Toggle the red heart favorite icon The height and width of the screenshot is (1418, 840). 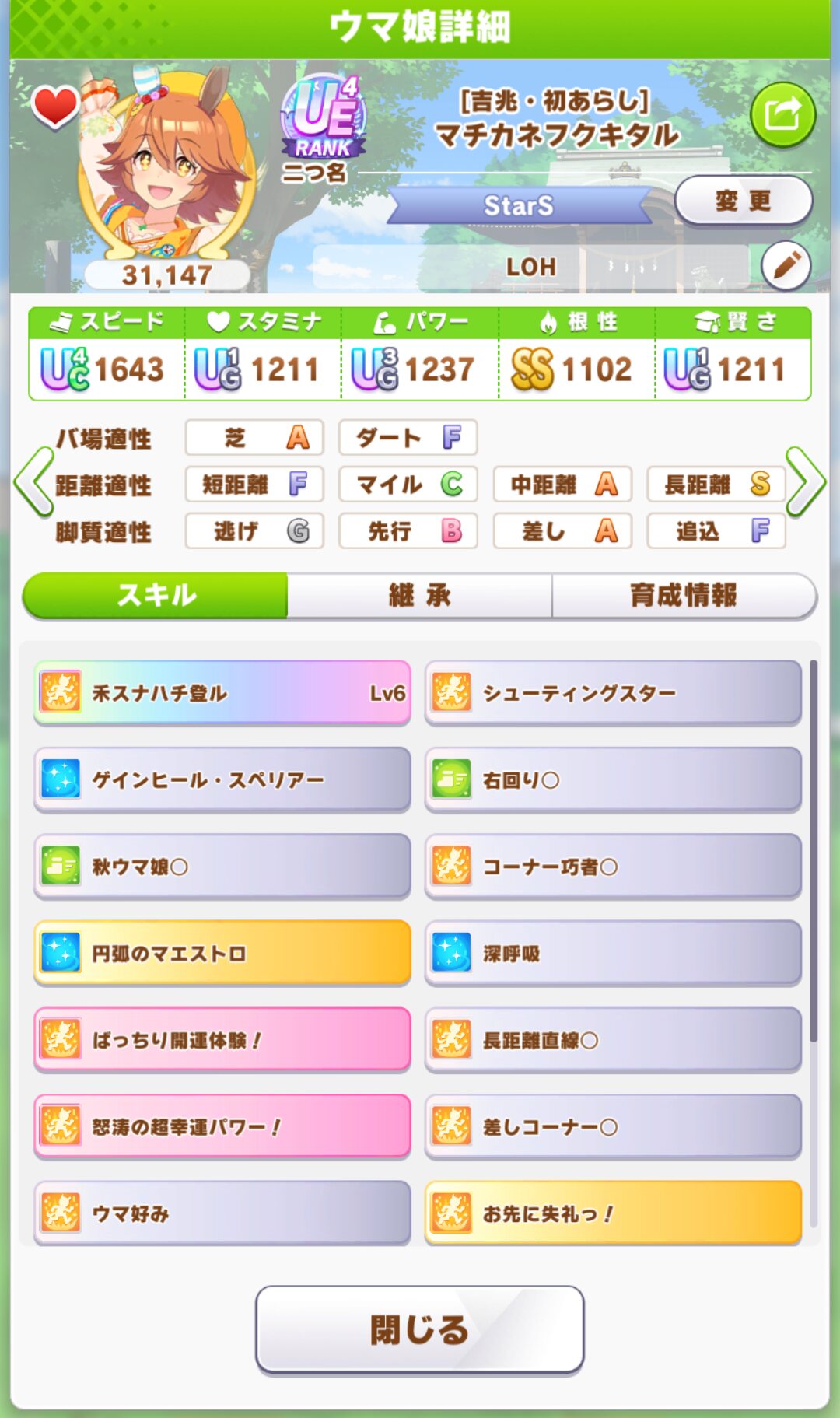[x=55, y=106]
